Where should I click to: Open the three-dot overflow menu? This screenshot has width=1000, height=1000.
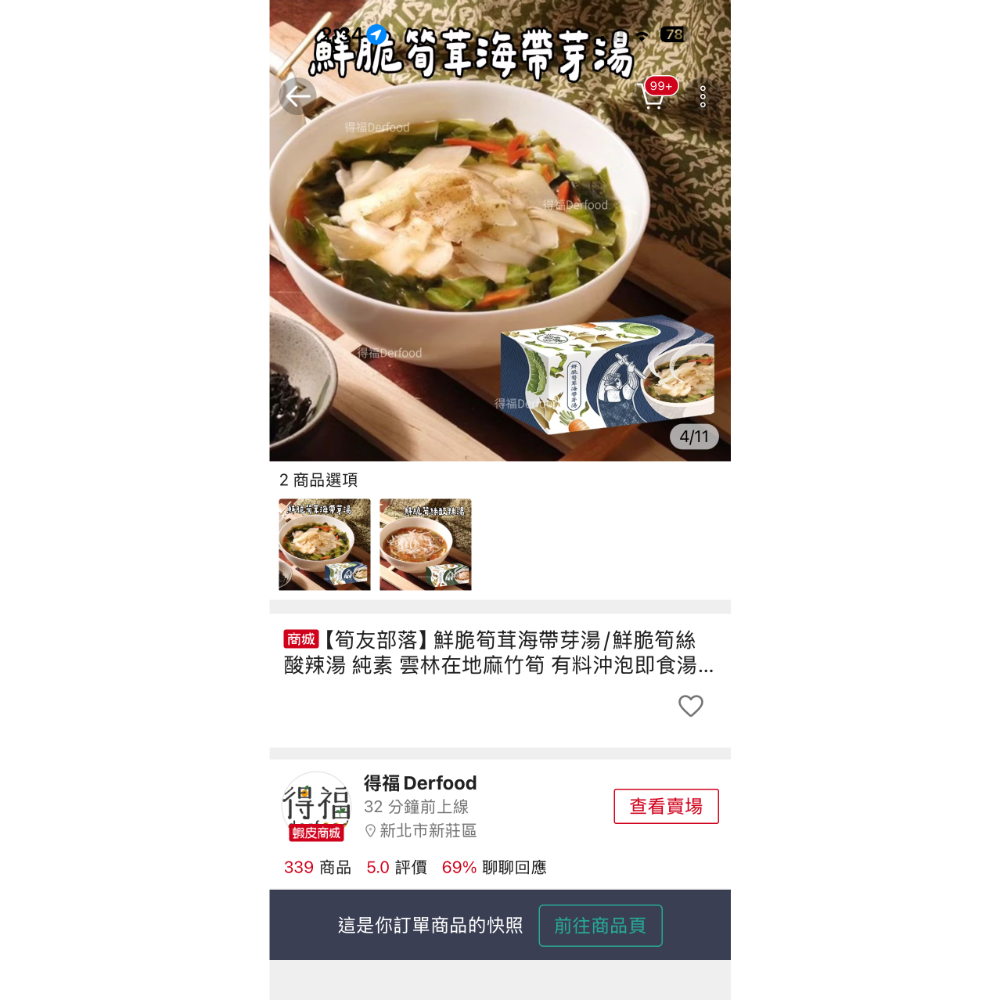(703, 97)
